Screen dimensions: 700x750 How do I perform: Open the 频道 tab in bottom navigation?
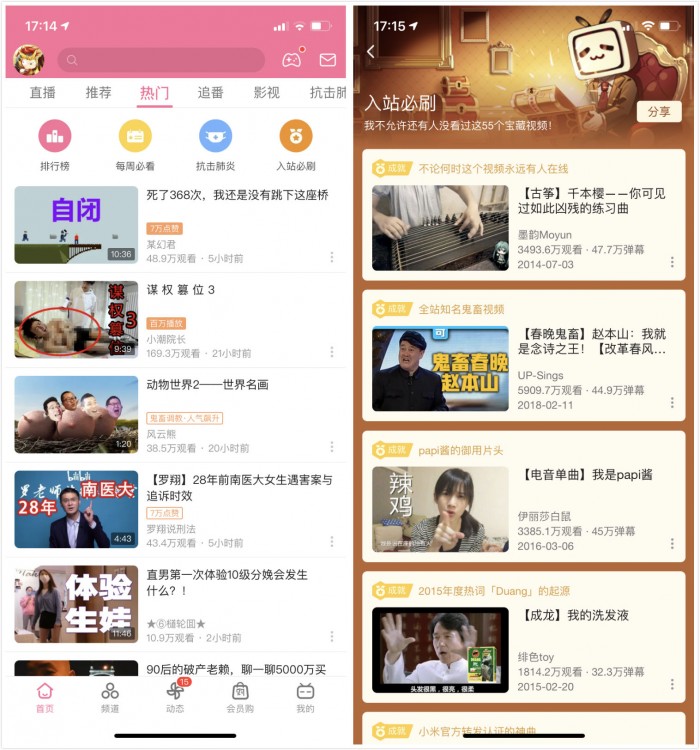pos(110,698)
